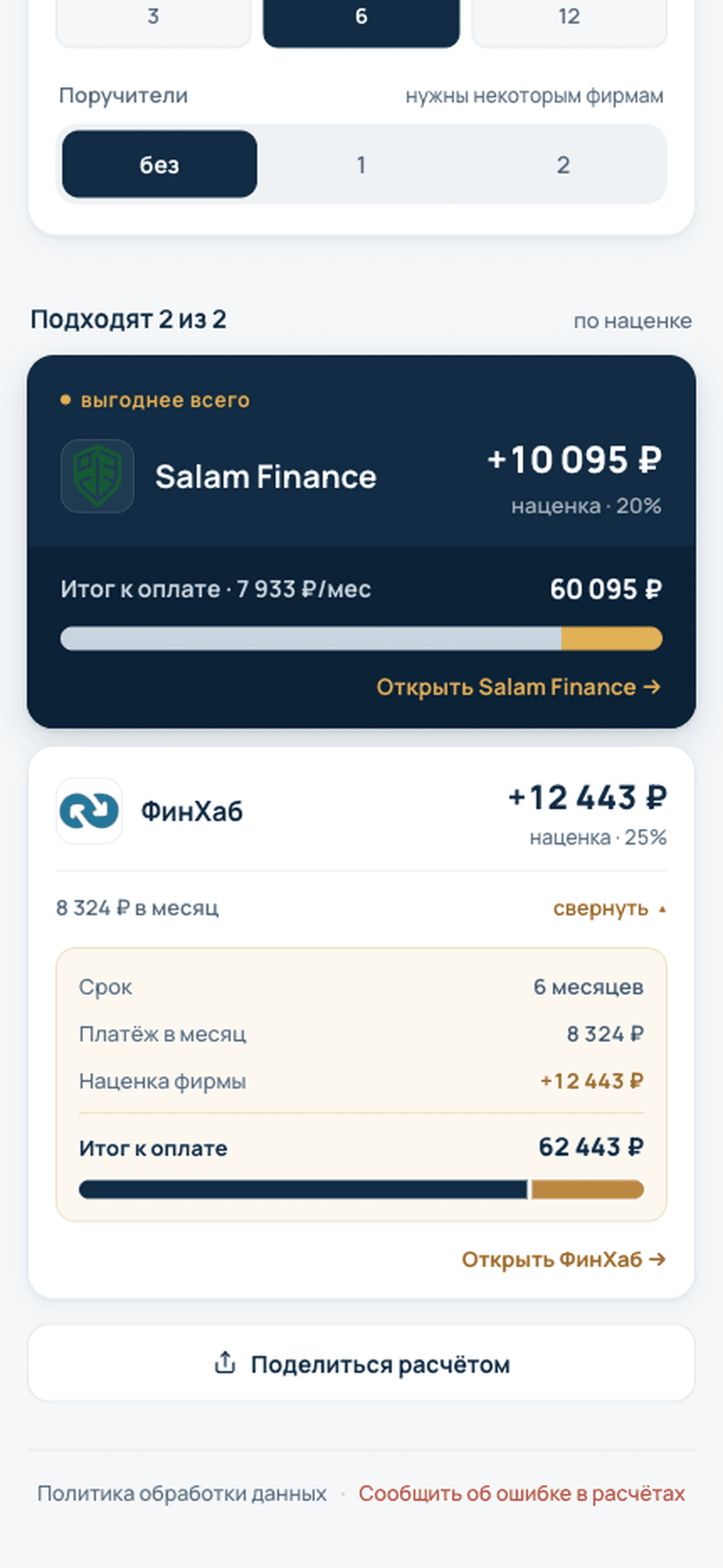Select the 6-month term option

pos(361,19)
